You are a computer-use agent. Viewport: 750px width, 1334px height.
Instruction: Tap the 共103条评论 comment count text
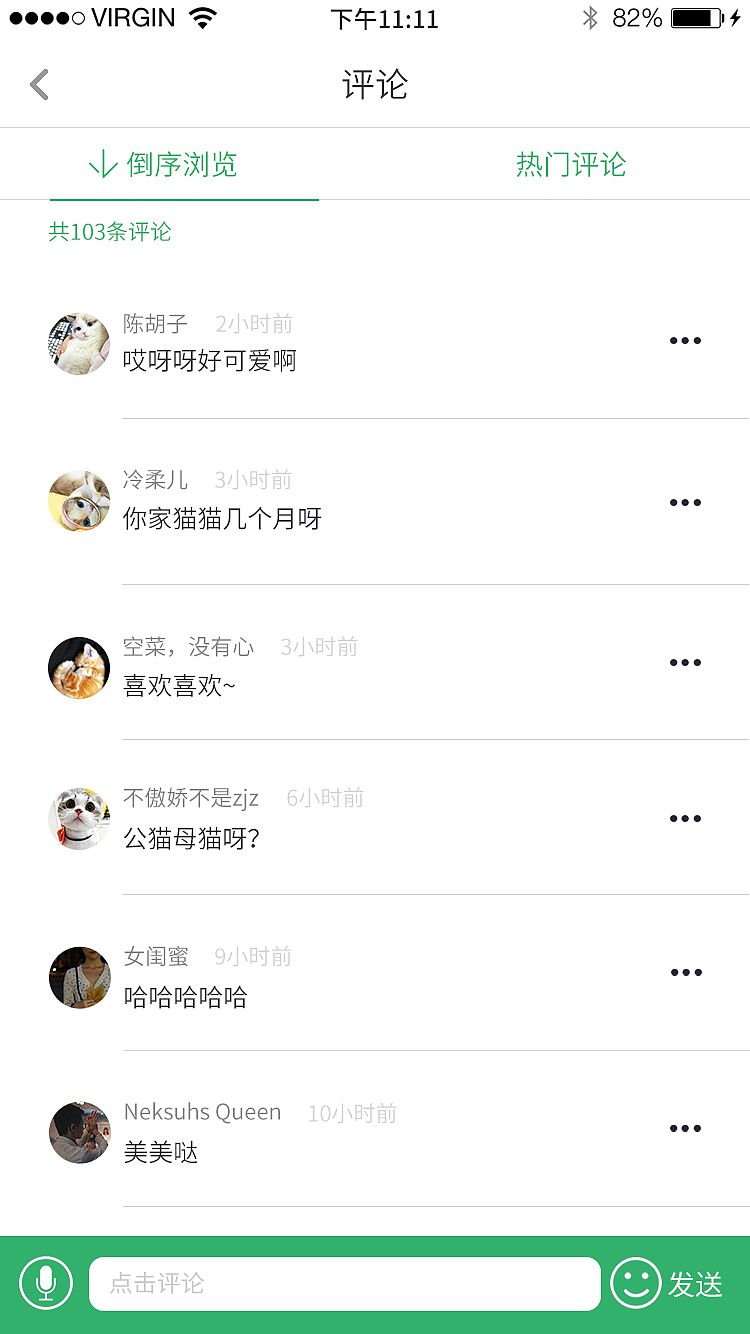(x=111, y=232)
